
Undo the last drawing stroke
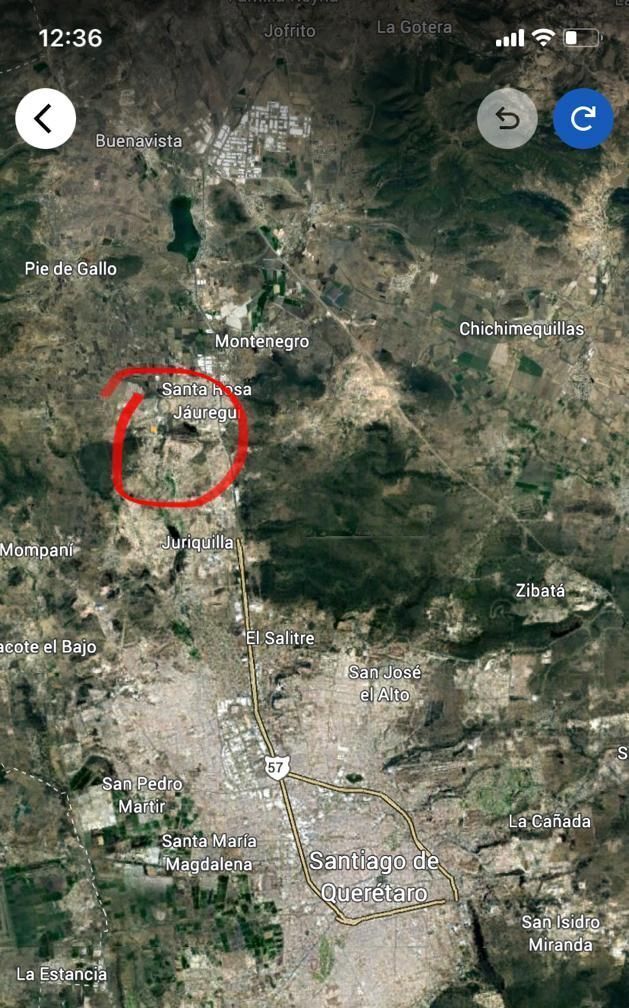tap(507, 119)
